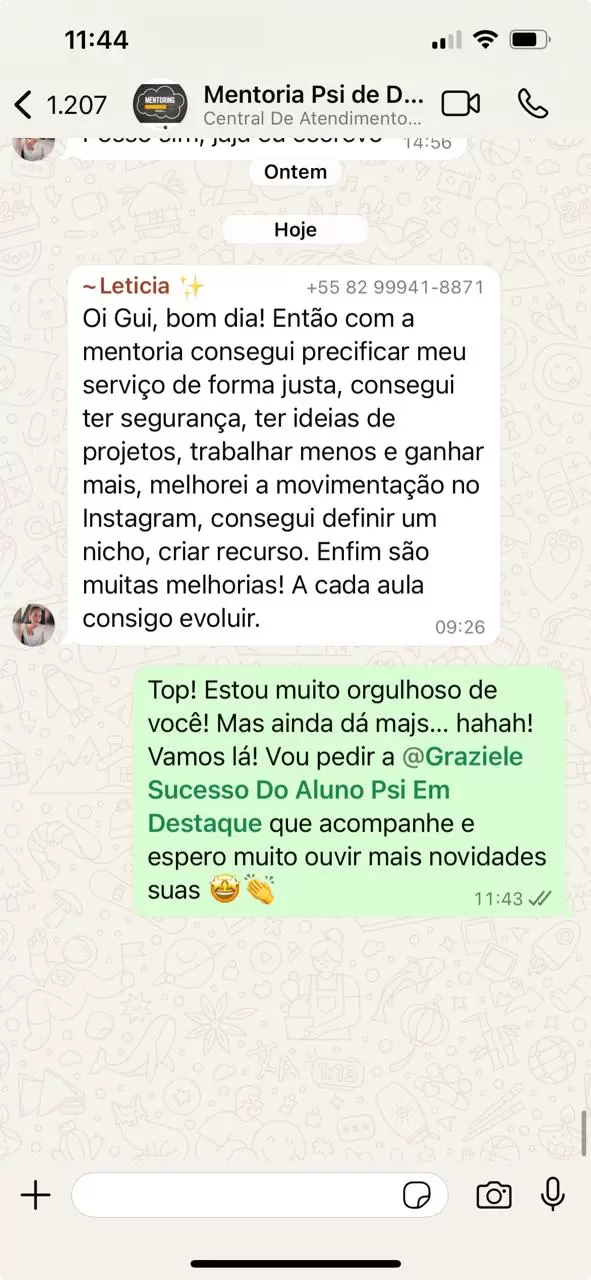Go back to the chats list
The width and height of the screenshot is (591, 1280).
[60, 103]
